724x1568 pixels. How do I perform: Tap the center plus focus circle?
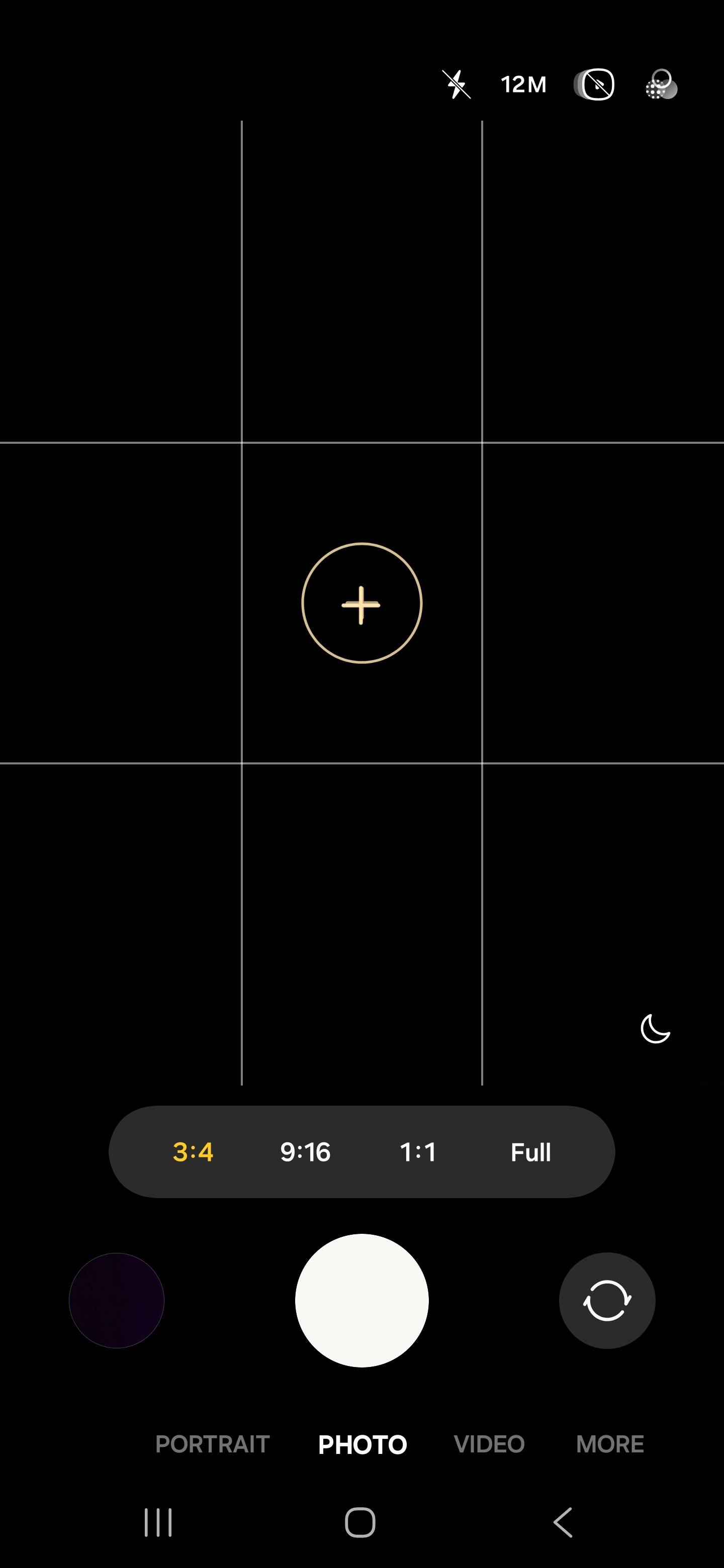coord(361,603)
